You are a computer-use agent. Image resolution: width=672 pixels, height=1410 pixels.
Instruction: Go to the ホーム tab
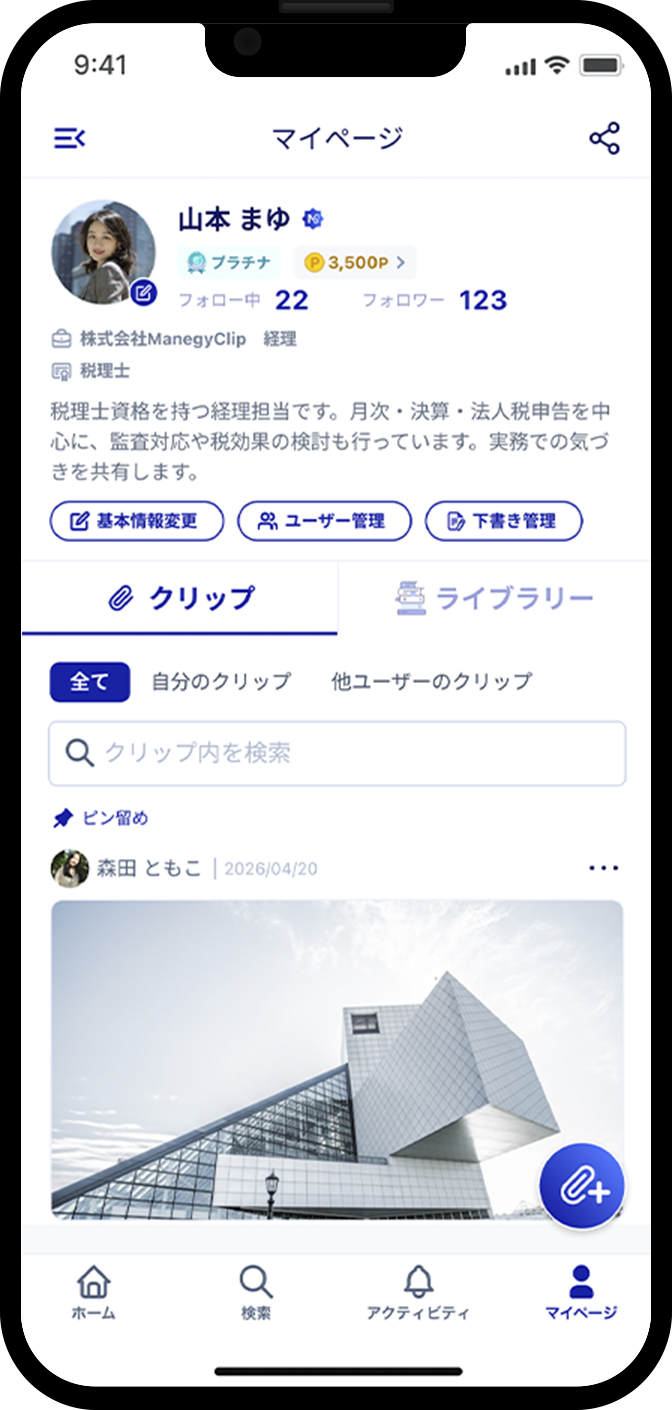pos(93,1292)
